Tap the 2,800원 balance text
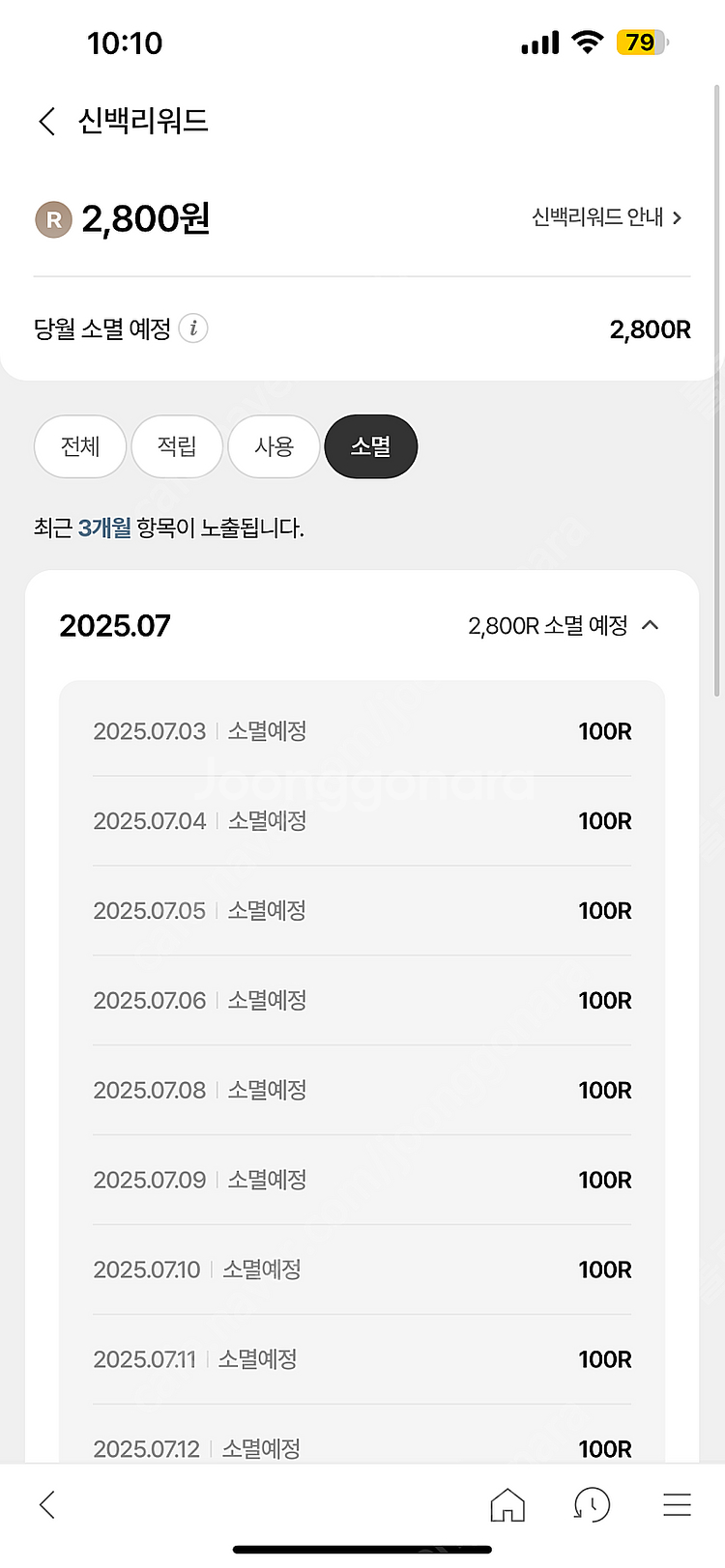Viewport: 725px width, 1568px height. [x=143, y=219]
